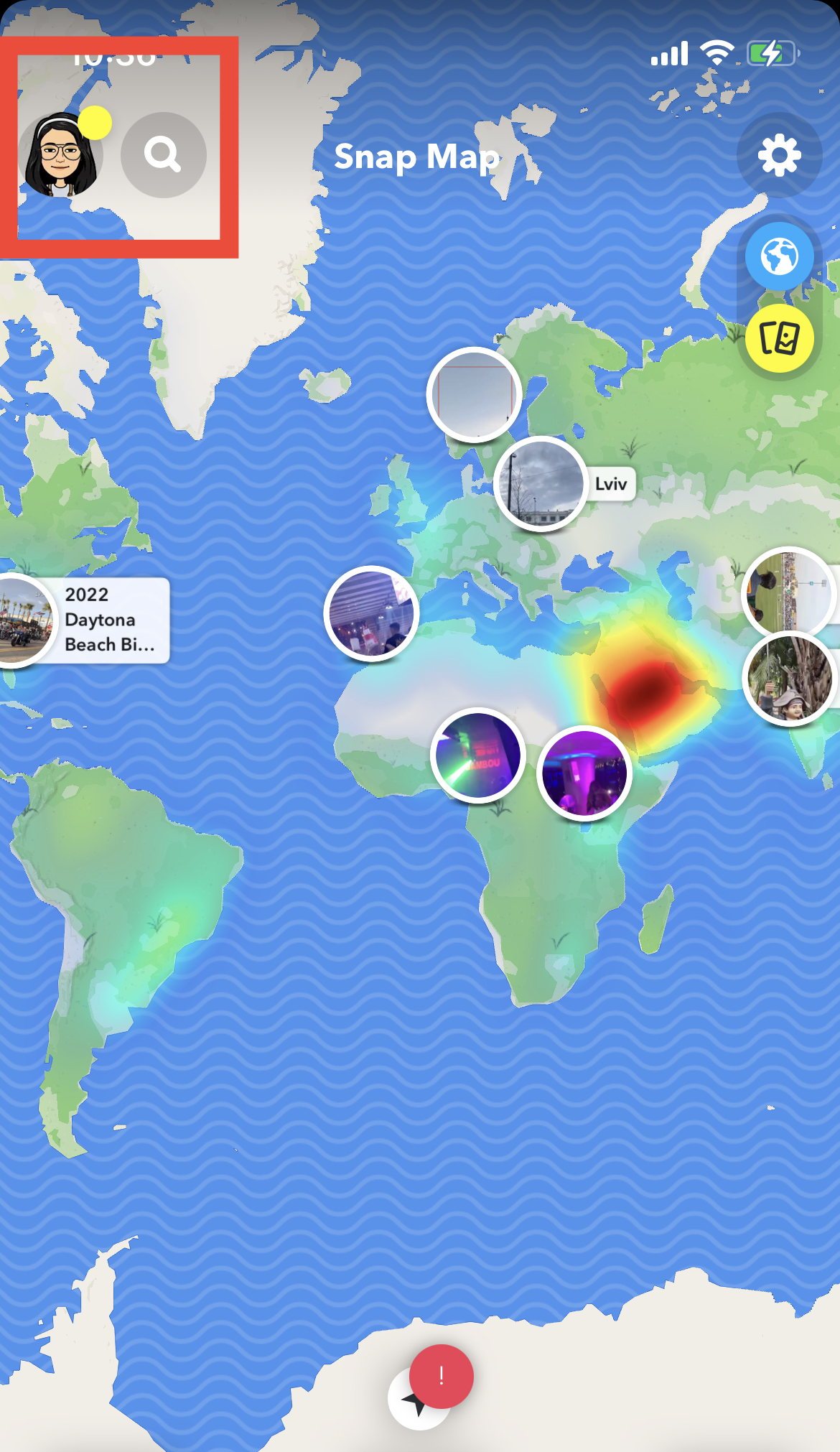The image size is (840, 1452).
Task: Open the green laser light snap
Action: (x=478, y=755)
